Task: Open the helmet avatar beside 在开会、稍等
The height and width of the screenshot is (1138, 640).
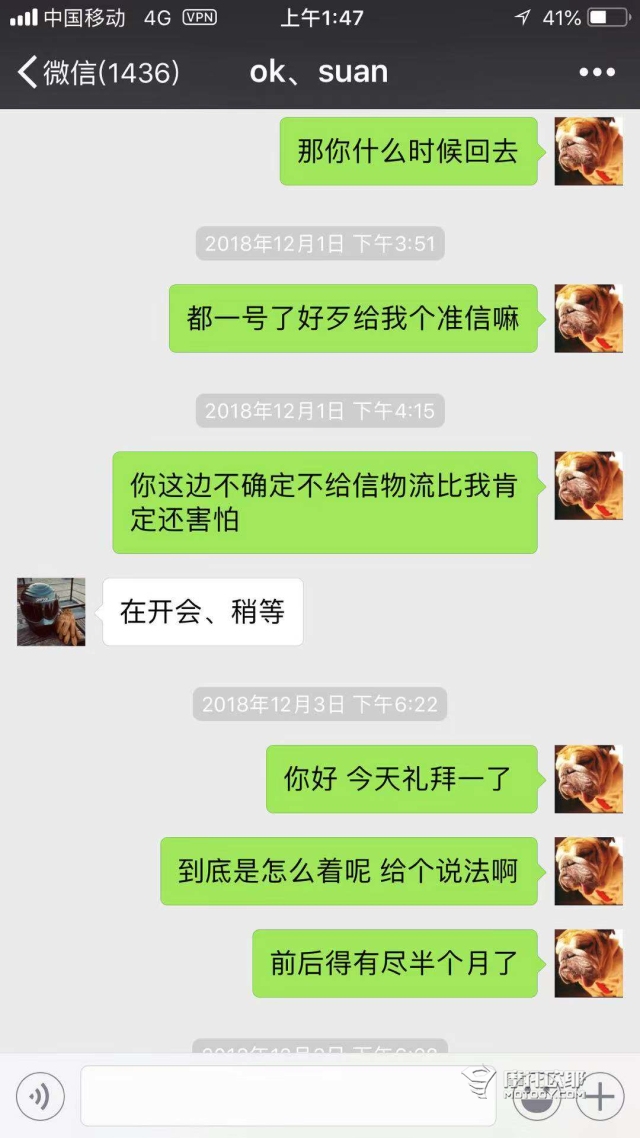Action: coord(51,611)
